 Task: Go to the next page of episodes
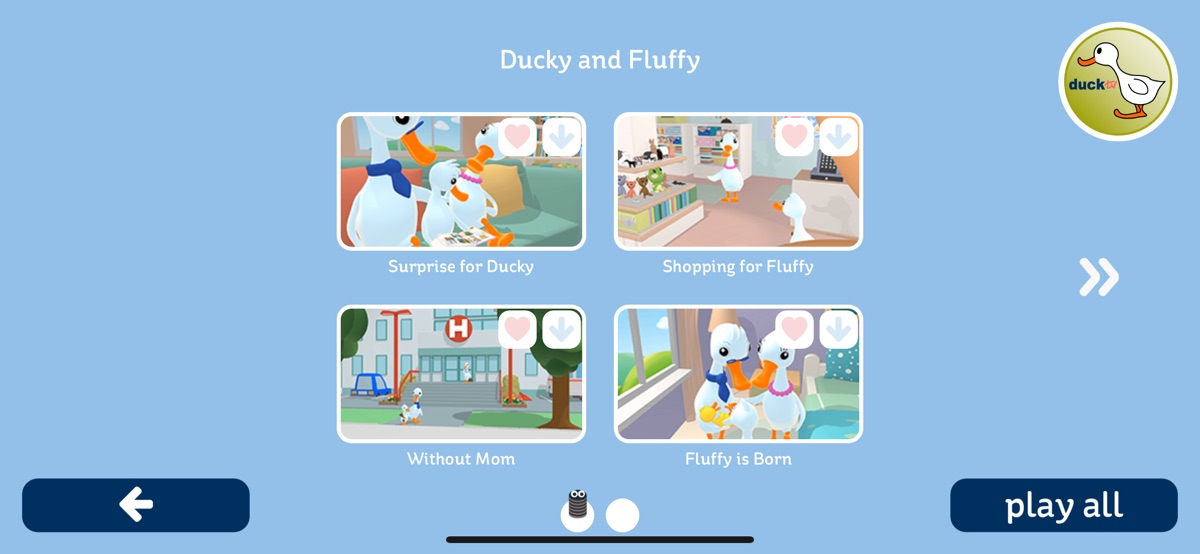point(1098,277)
